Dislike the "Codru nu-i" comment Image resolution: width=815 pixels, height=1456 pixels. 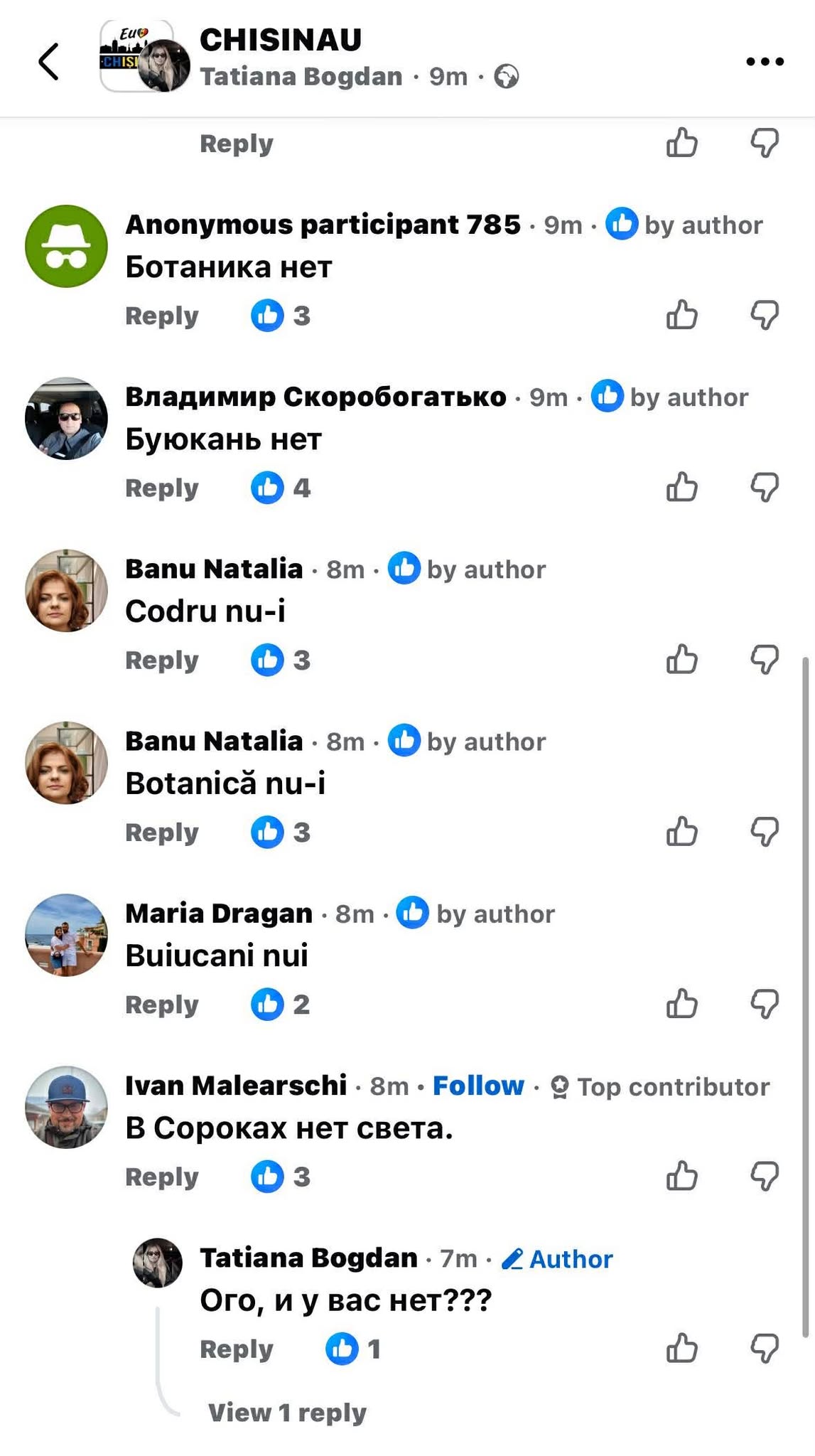(765, 660)
